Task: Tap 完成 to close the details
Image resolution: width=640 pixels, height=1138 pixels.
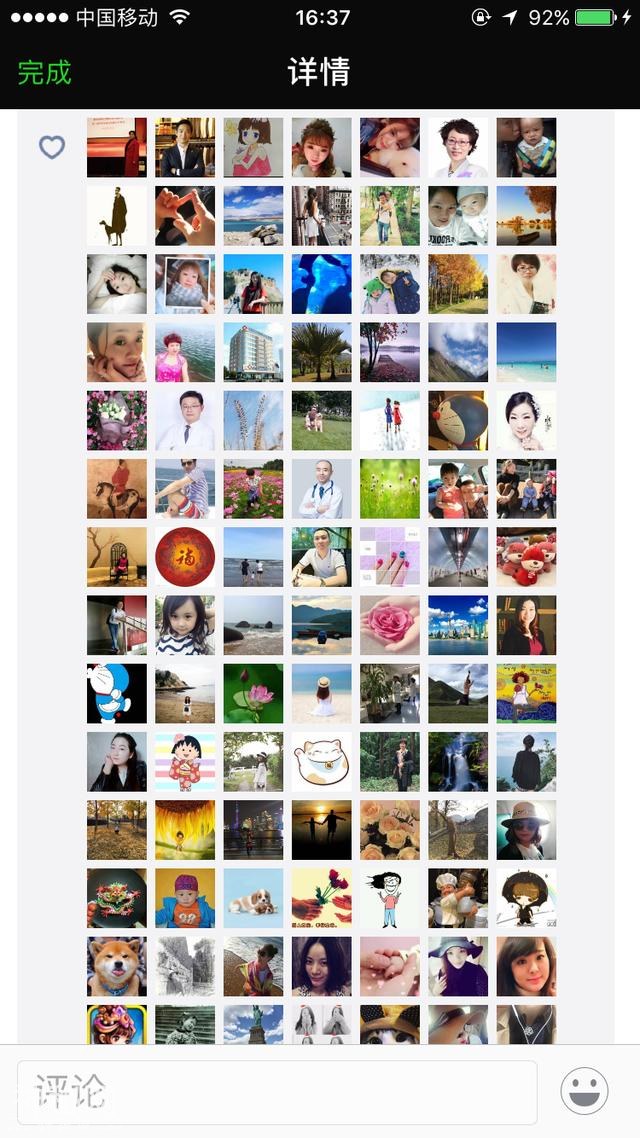Action: [45, 72]
